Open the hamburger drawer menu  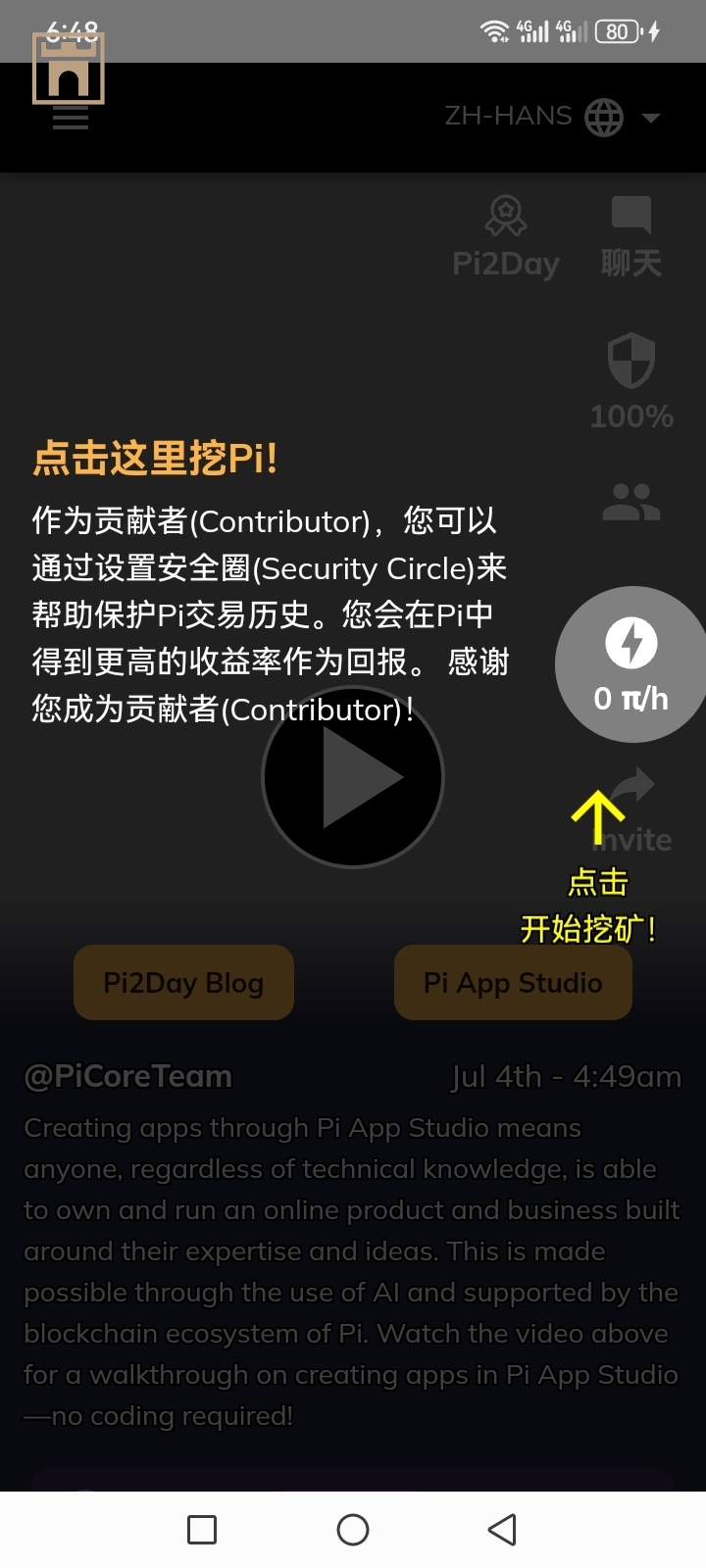pyautogui.click(x=70, y=119)
